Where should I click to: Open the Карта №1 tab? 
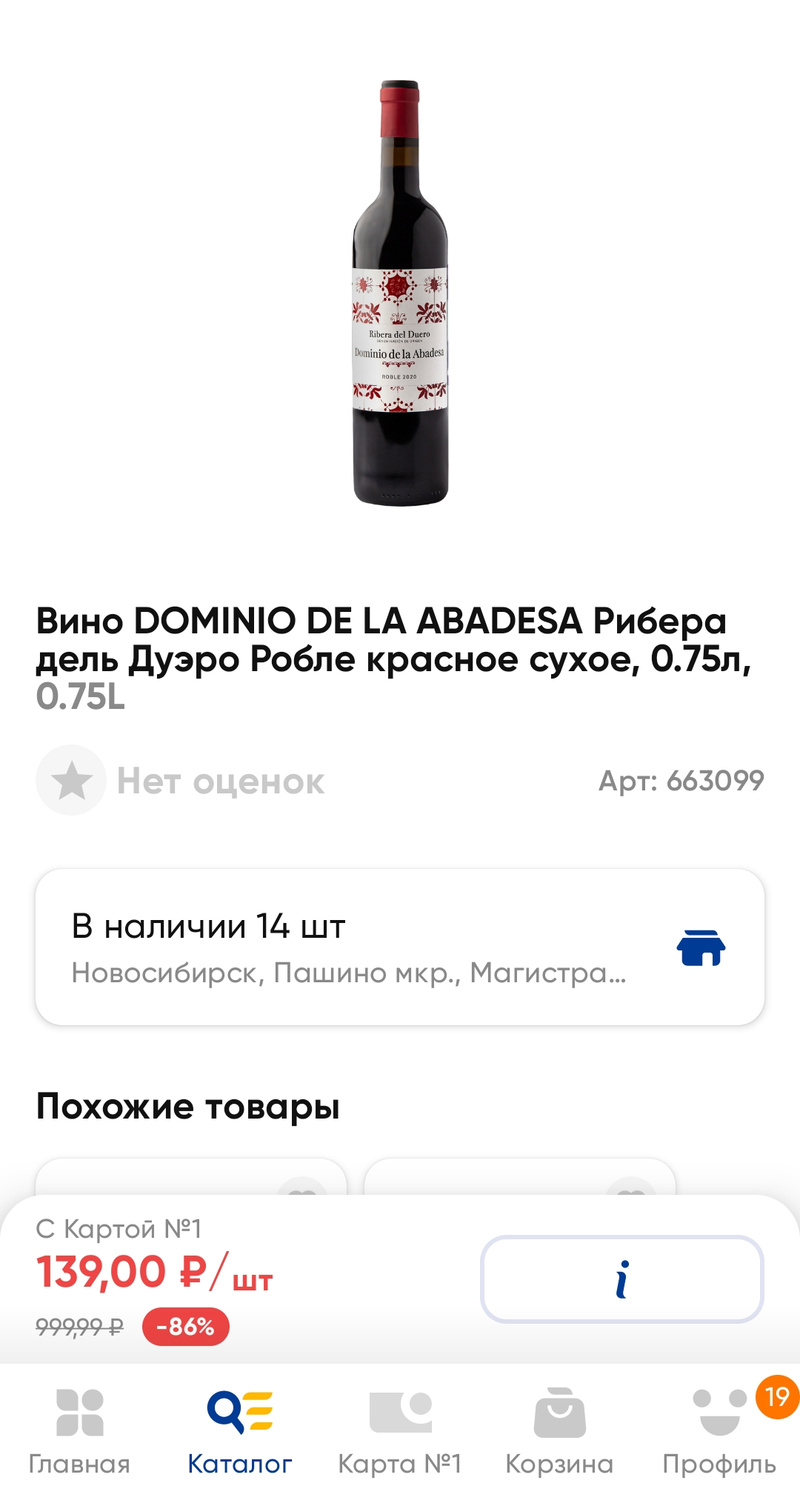tap(400, 1431)
